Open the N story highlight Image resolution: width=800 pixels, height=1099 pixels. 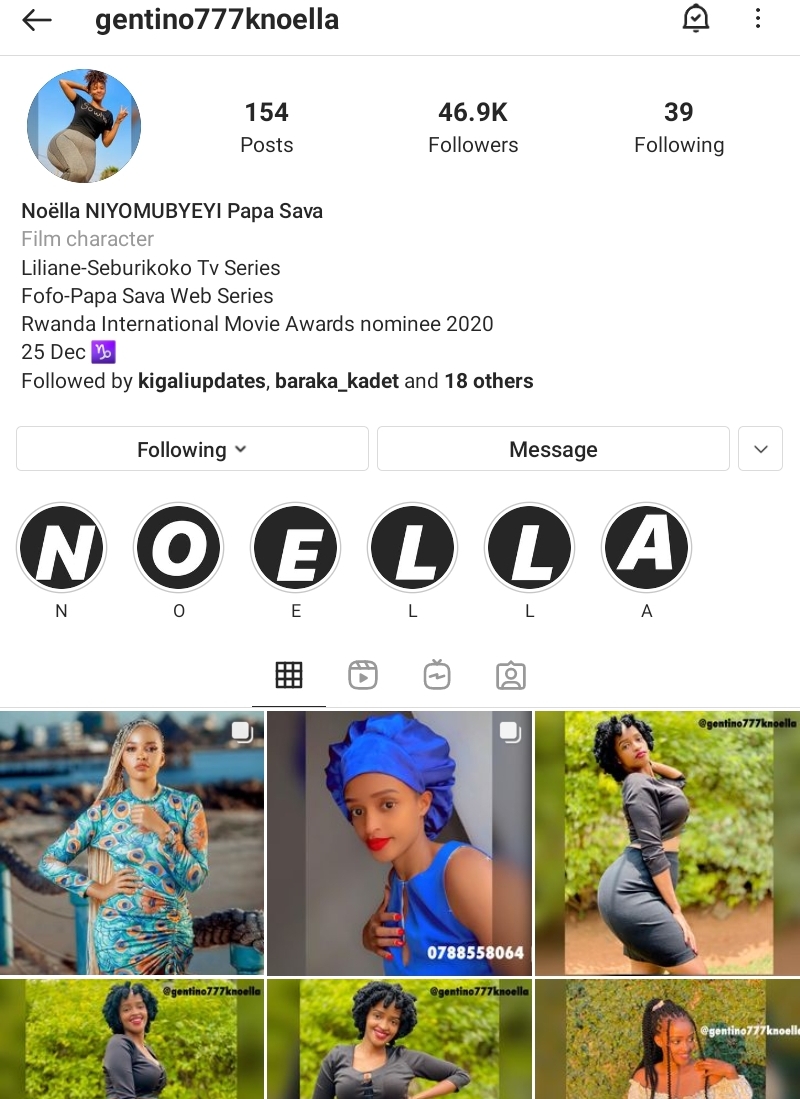tap(61, 548)
